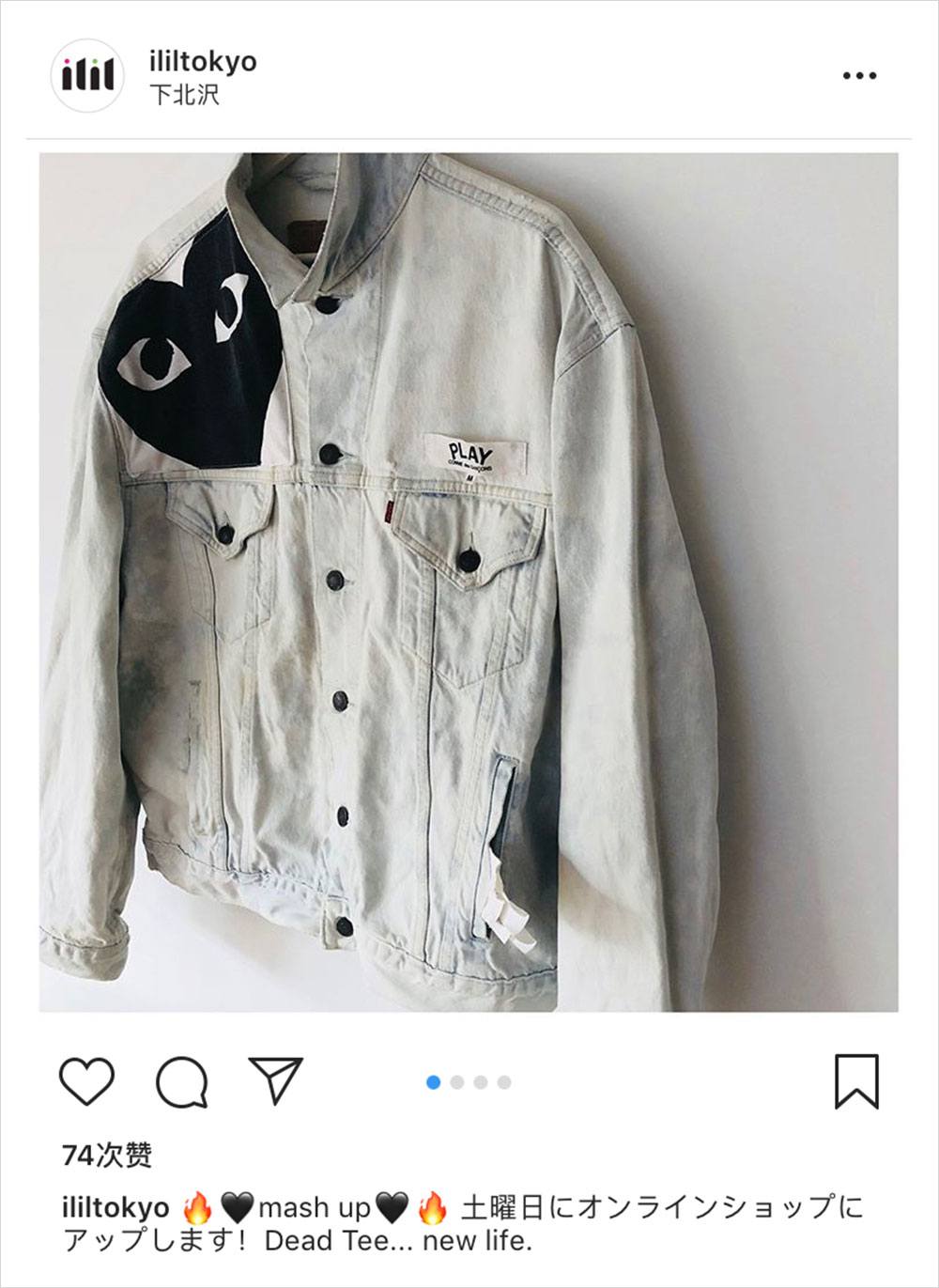The image size is (939, 1288).
Task: Share the post via paper plane icon
Action: (x=275, y=1080)
